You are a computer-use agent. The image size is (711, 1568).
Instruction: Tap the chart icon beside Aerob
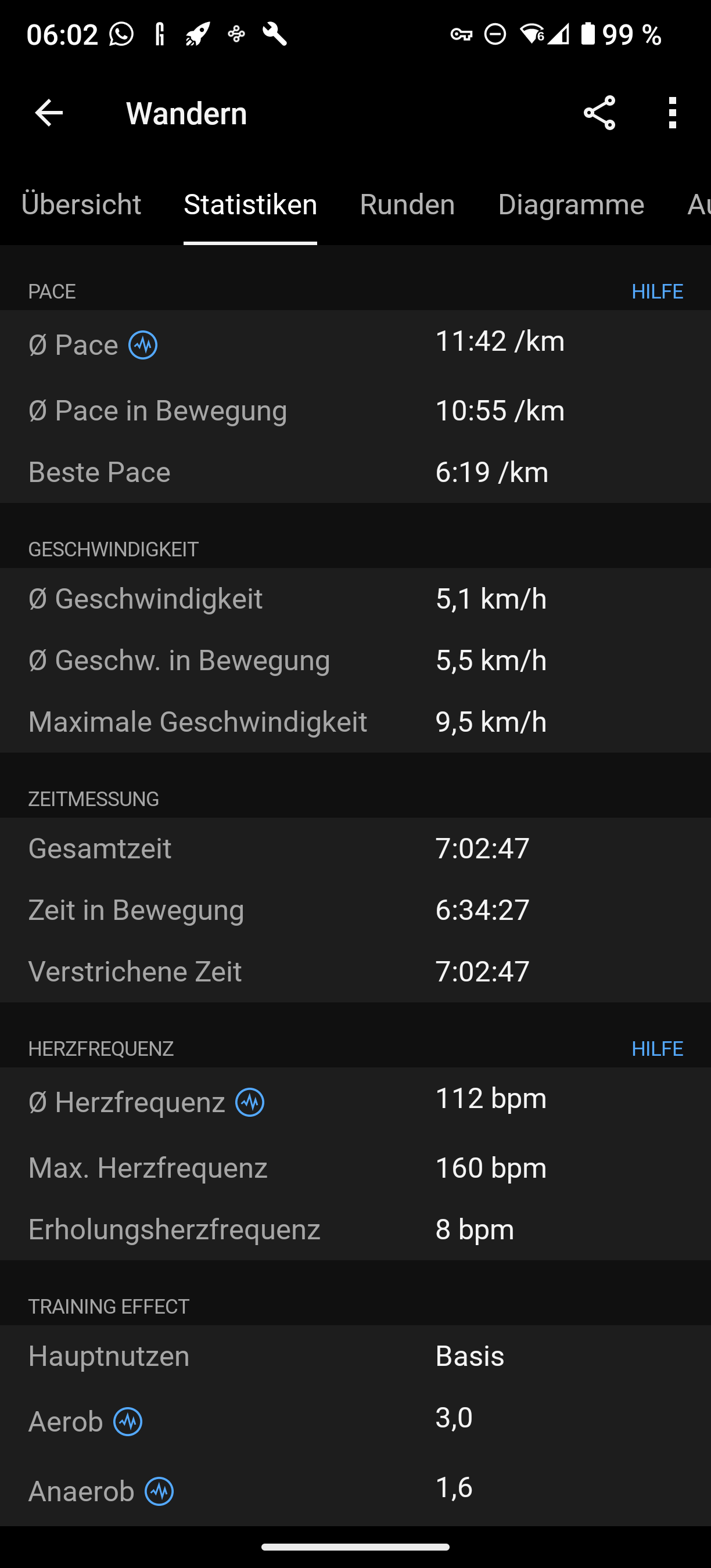(128, 1422)
